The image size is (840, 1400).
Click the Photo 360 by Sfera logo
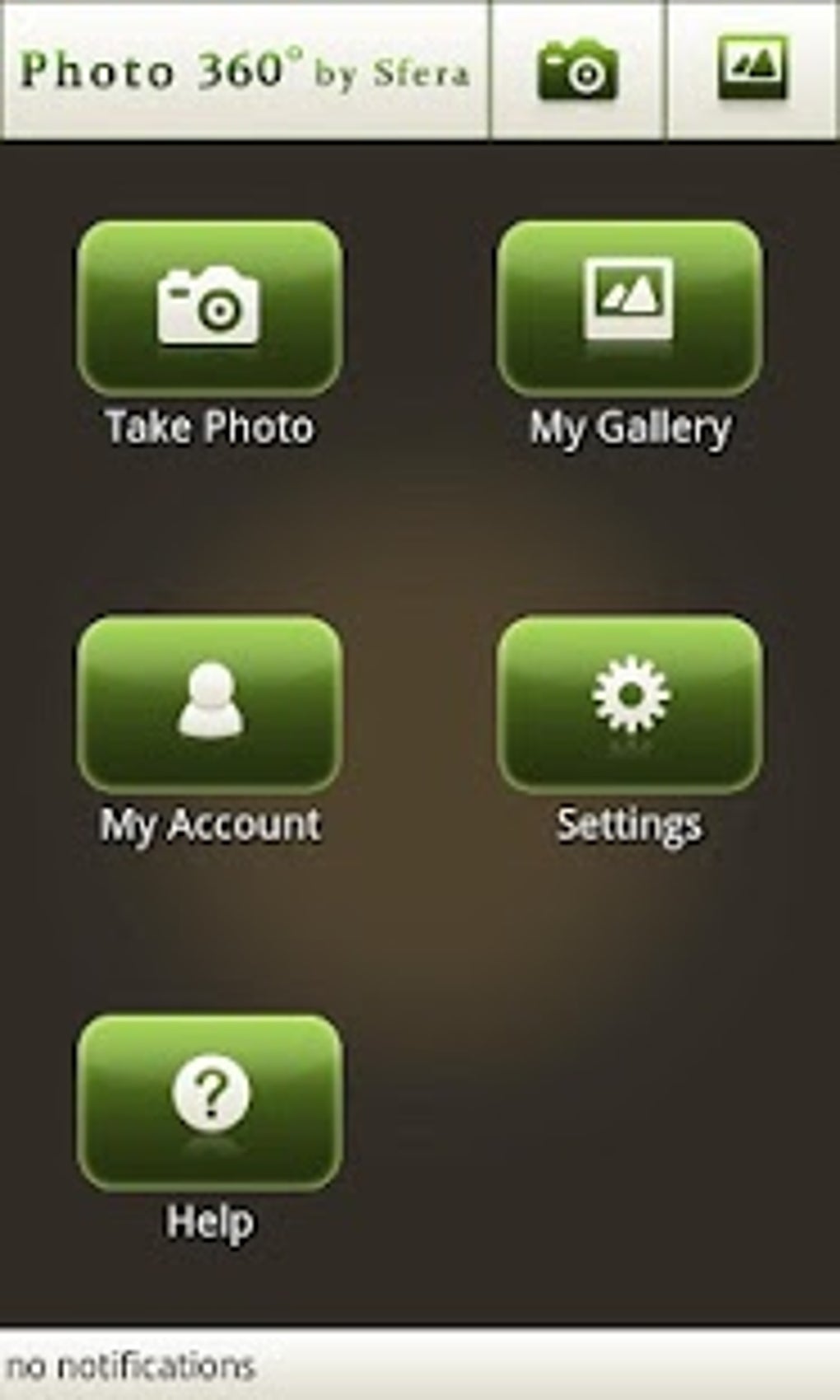[247, 70]
